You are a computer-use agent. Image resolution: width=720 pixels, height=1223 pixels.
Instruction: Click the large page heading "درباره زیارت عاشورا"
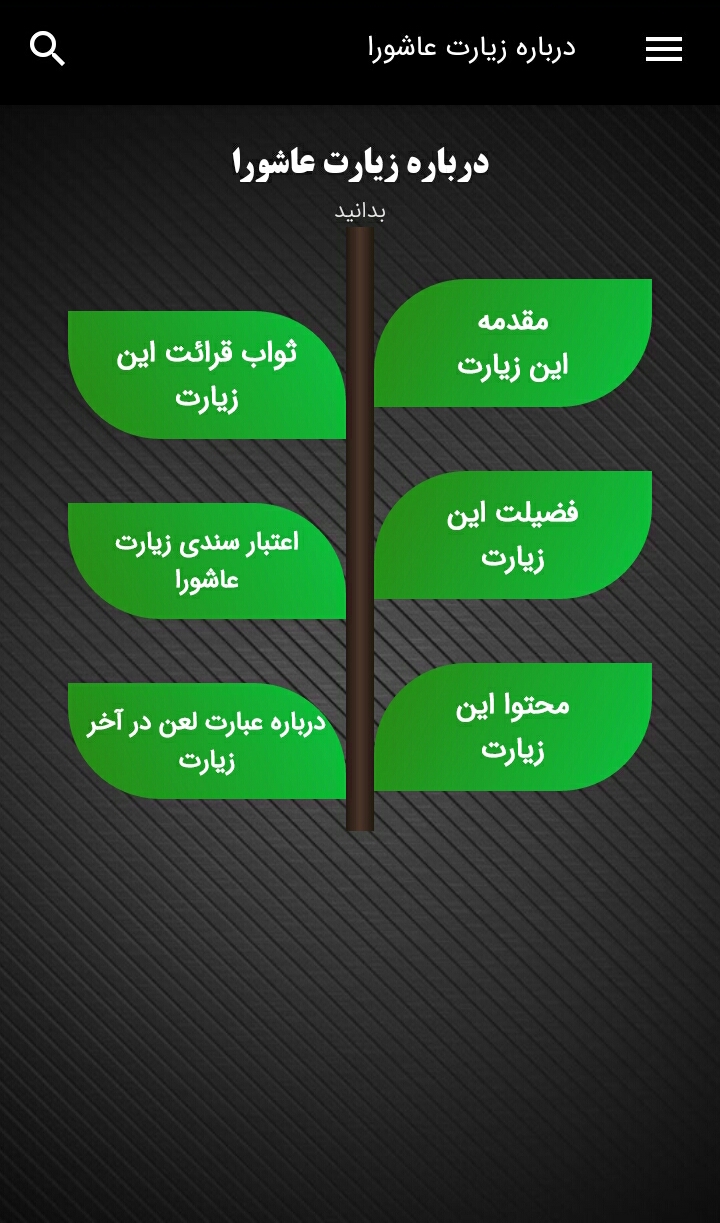click(360, 160)
